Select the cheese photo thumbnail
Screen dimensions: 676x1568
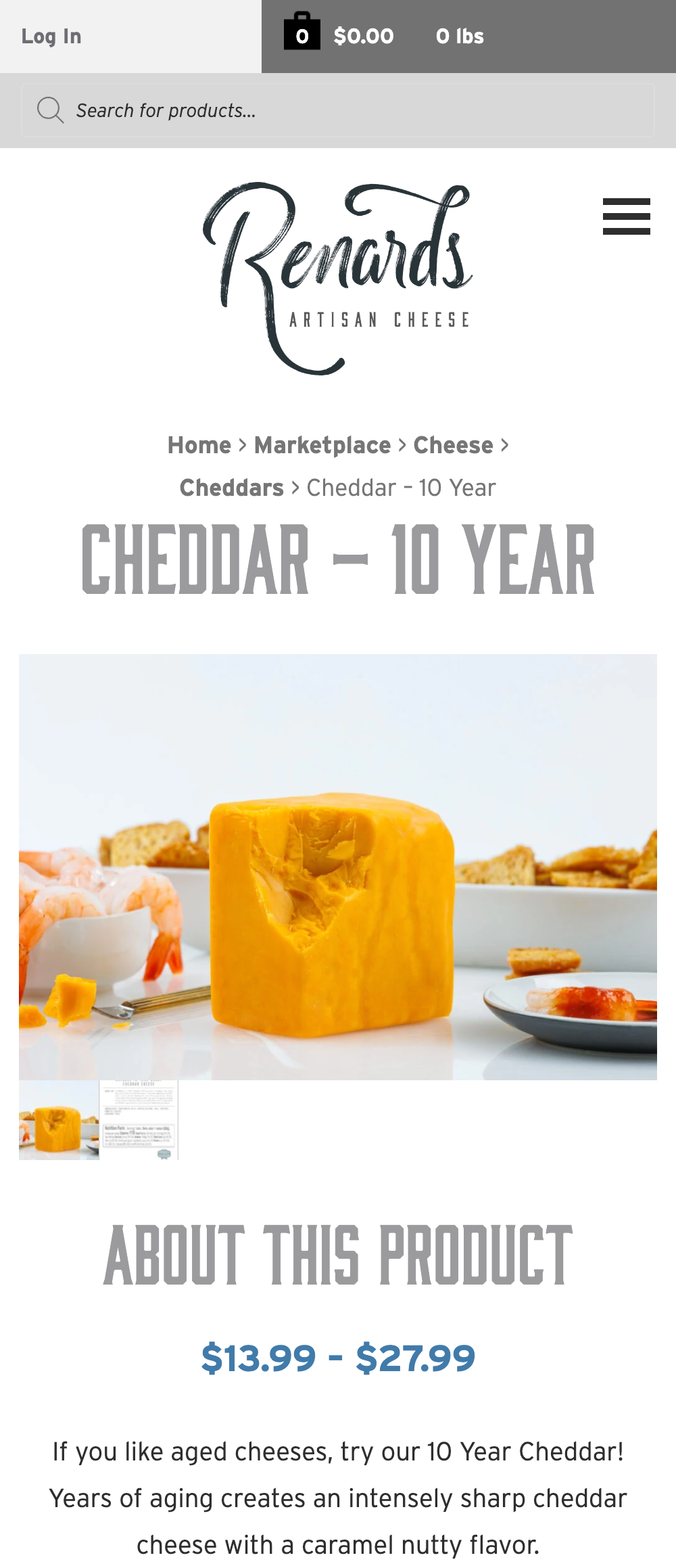click(x=59, y=1120)
